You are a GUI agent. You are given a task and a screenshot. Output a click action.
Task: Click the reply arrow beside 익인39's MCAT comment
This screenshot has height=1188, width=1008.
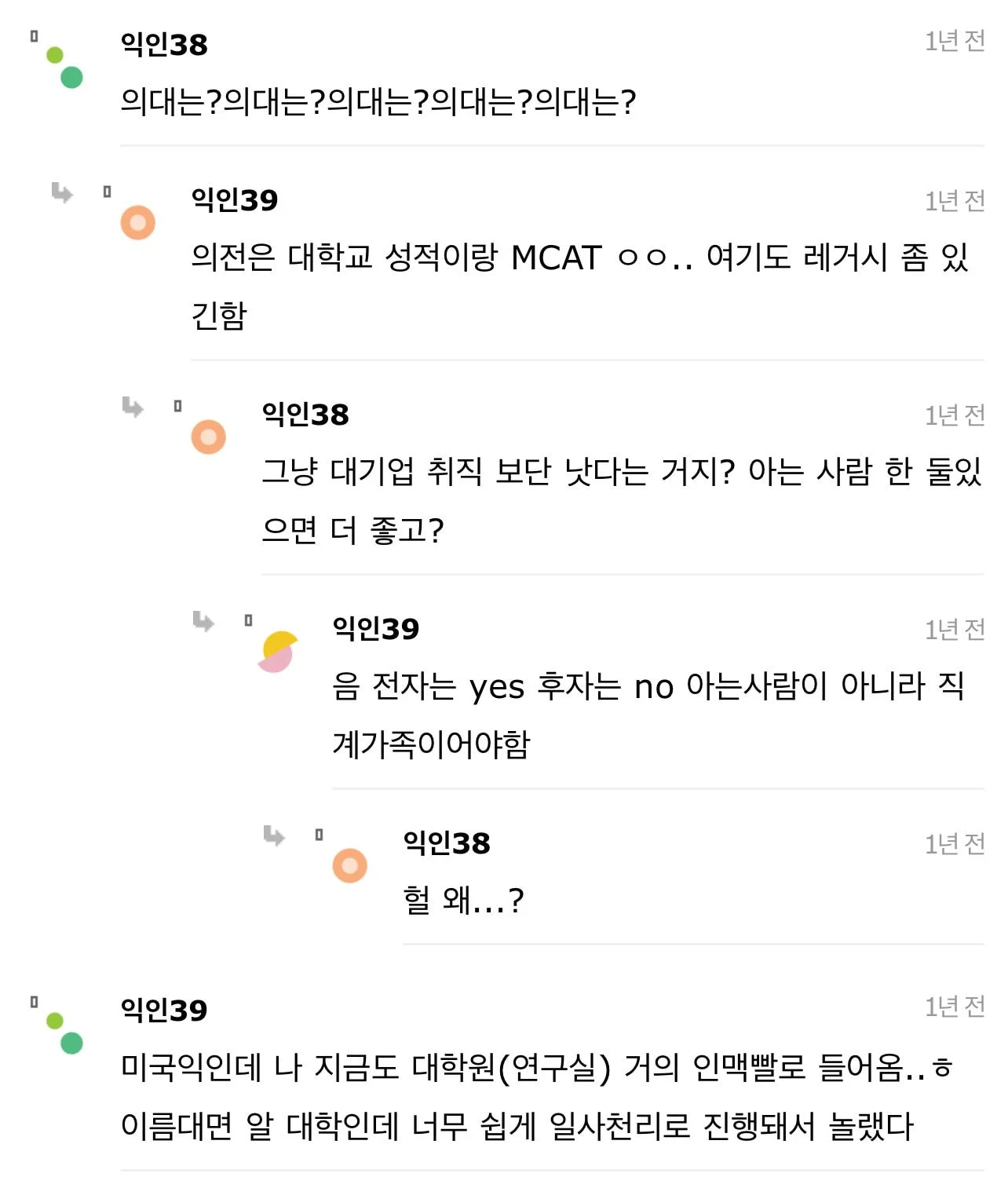click(63, 192)
